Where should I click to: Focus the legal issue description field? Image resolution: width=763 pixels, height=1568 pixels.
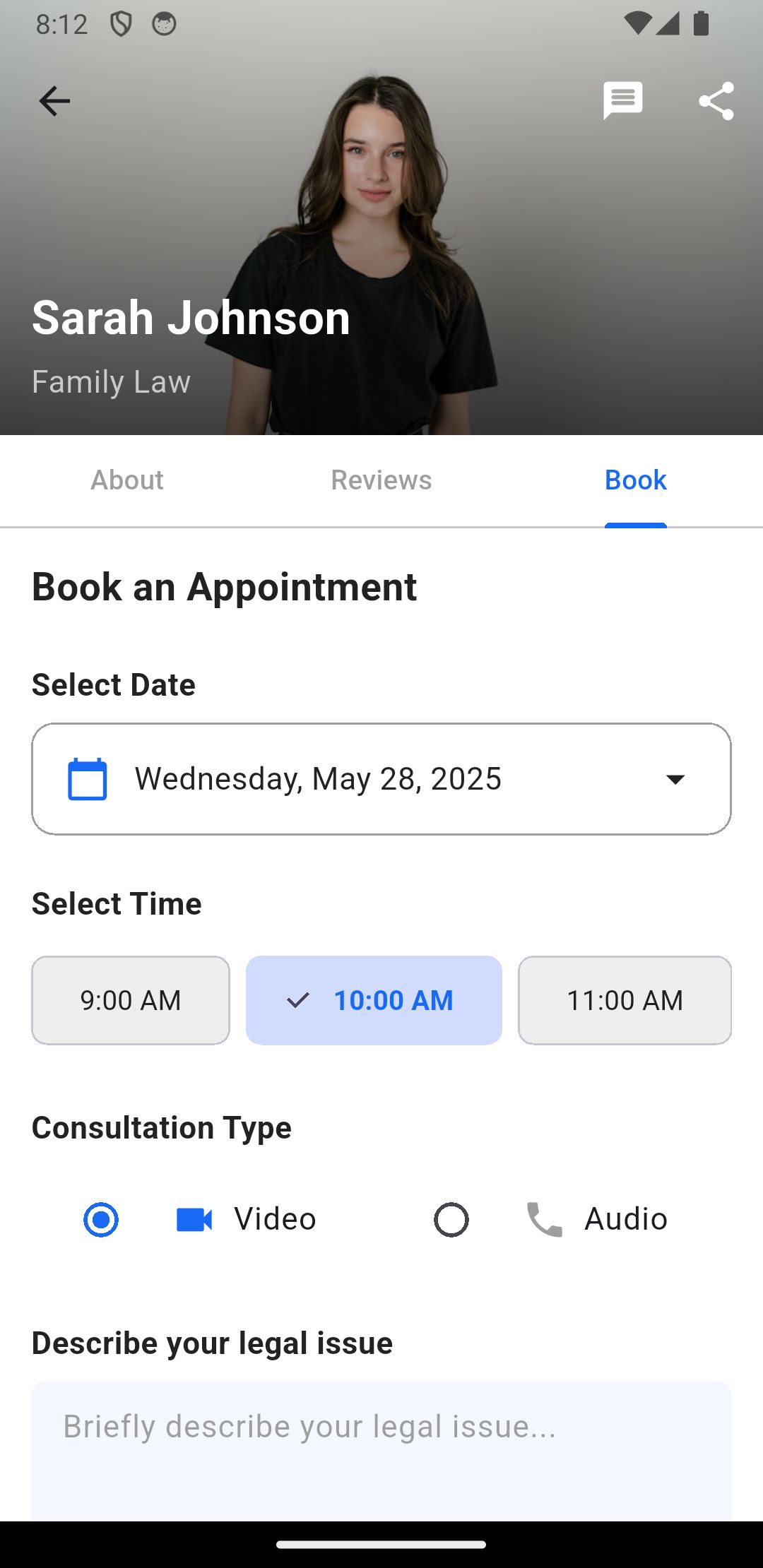pyautogui.click(x=381, y=1451)
